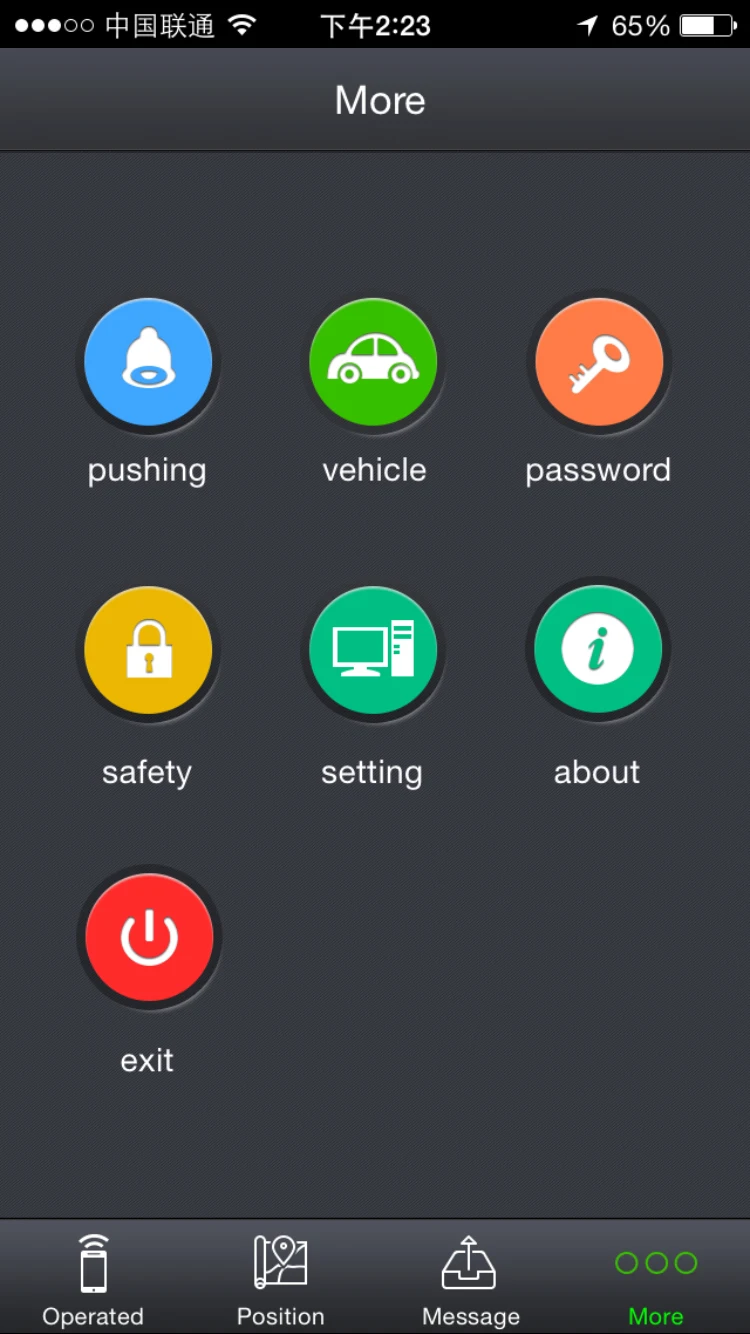Image resolution: width=750 pixels, height=1334 pixels.
Task: Switch to the Position tab
Action: [x=280, y=1278]
